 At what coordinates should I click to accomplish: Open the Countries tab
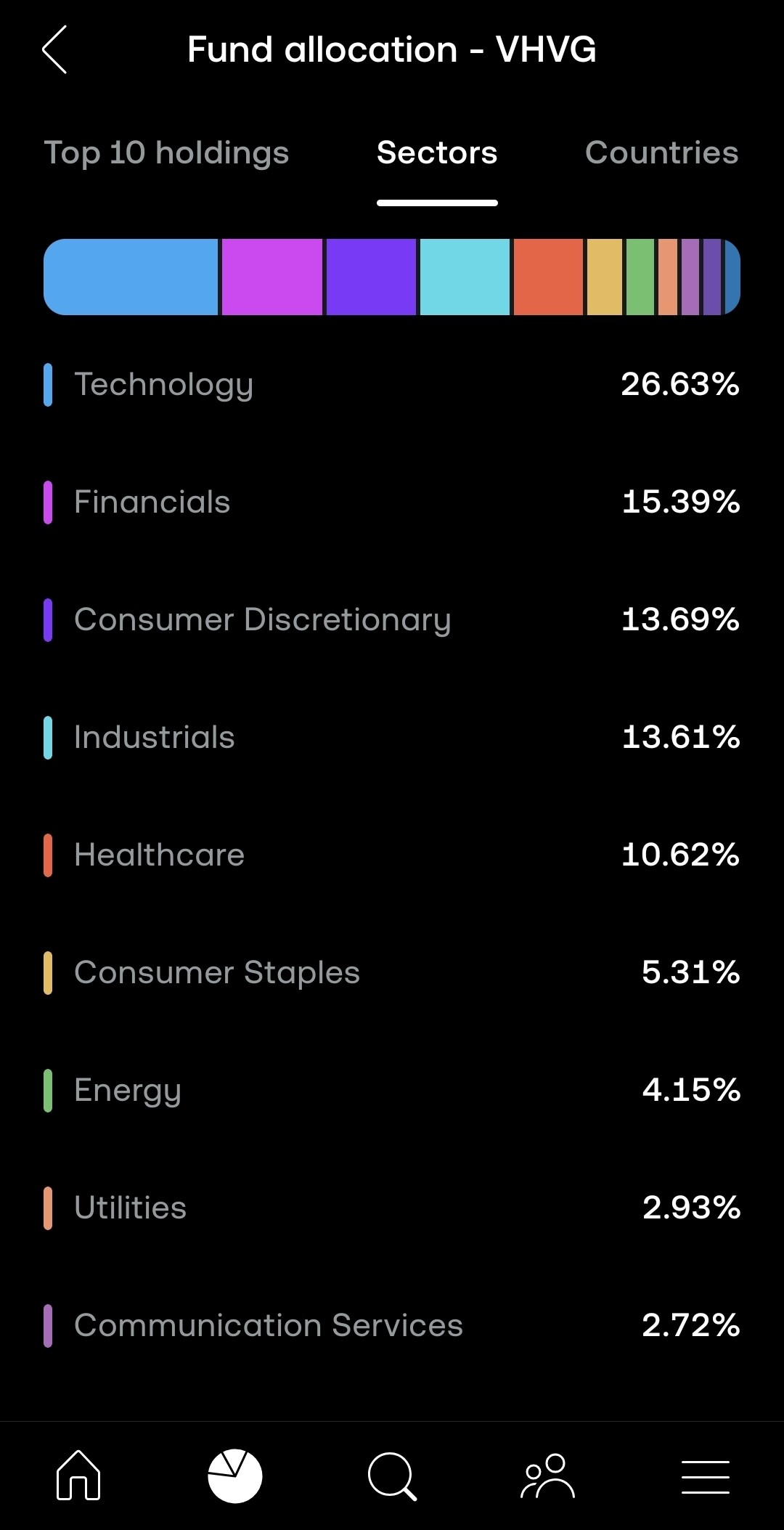(662, 152)
